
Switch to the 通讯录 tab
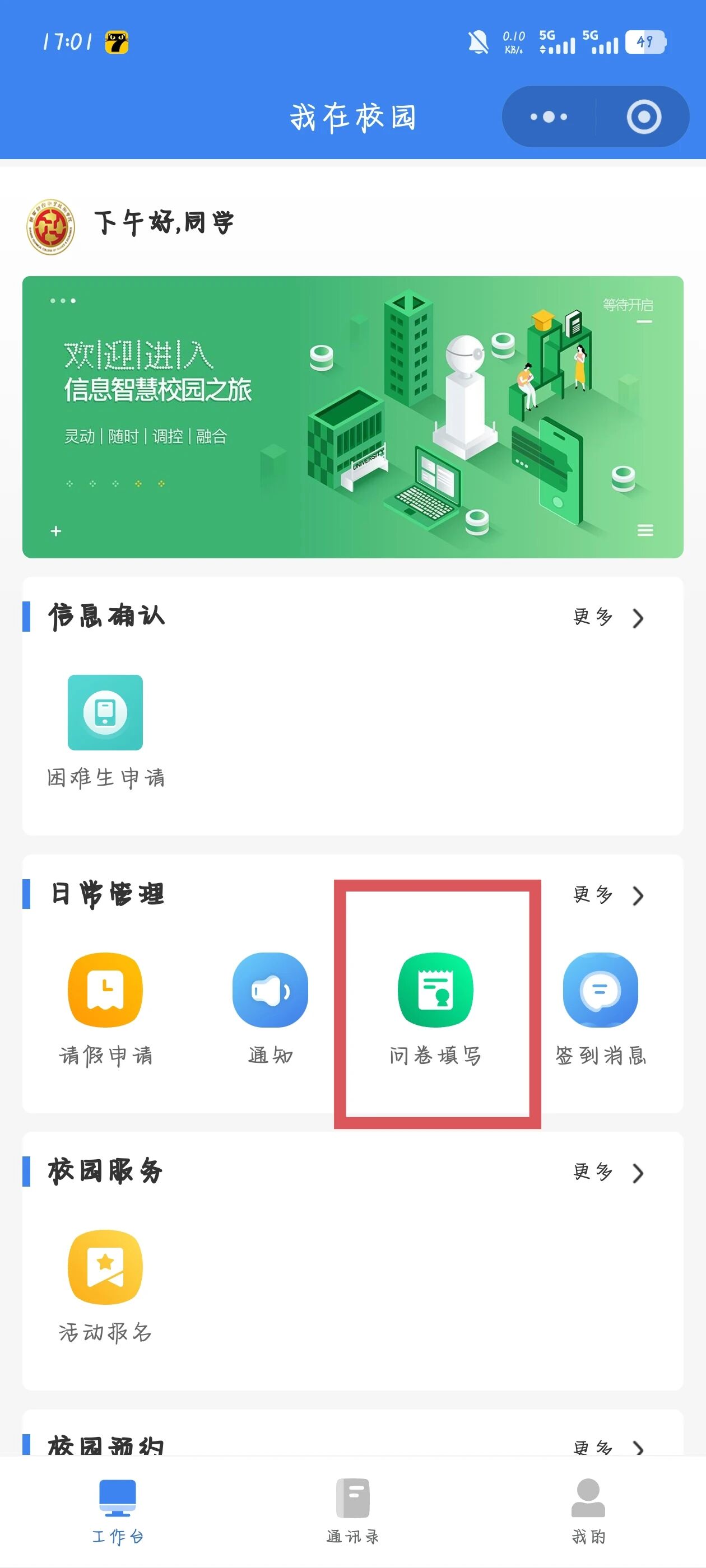[352, 1510]
